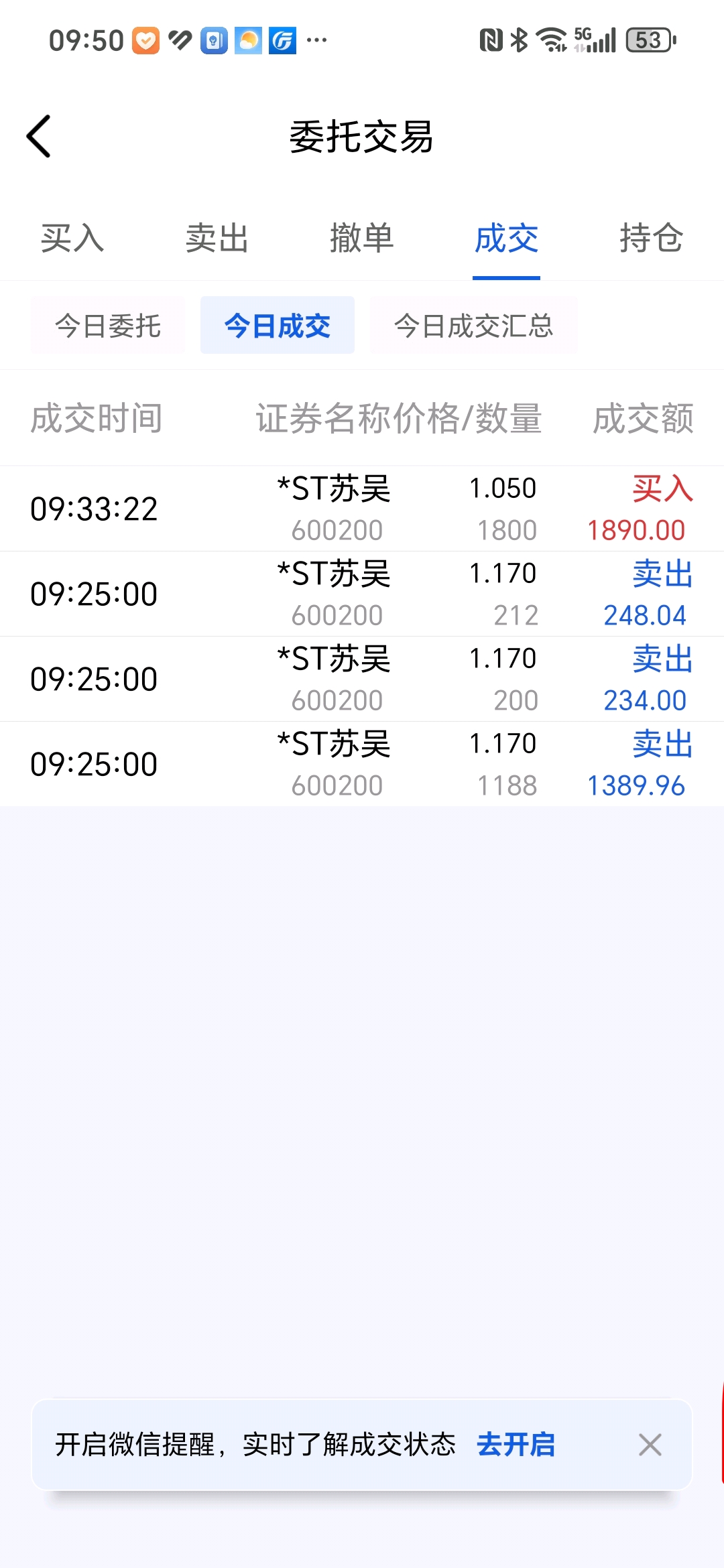Open the 撤单 tab
The height and width of the screenshot is (1568, 724).
[362, 239]
